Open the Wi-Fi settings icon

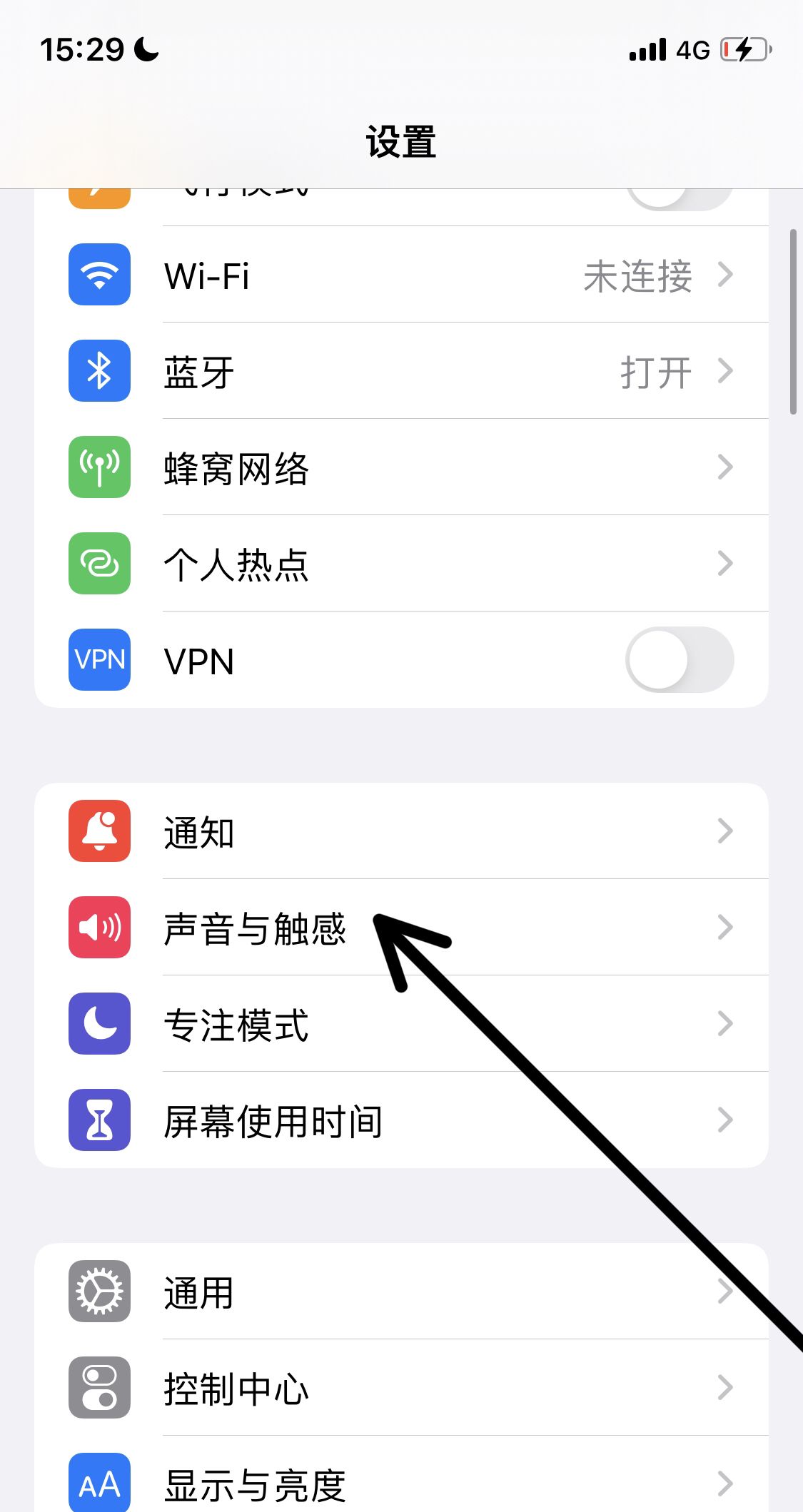(99, 275)
